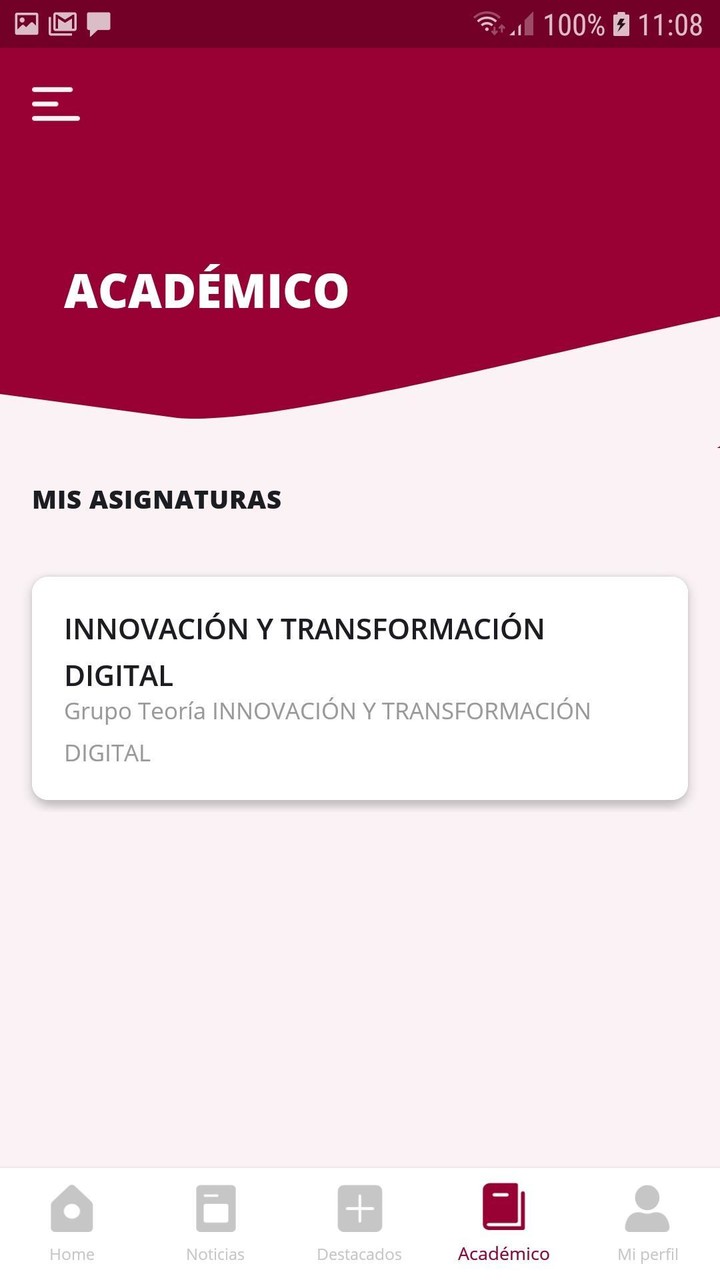
Task: Select the Académico tab
Action: (x=503, y=1222)
